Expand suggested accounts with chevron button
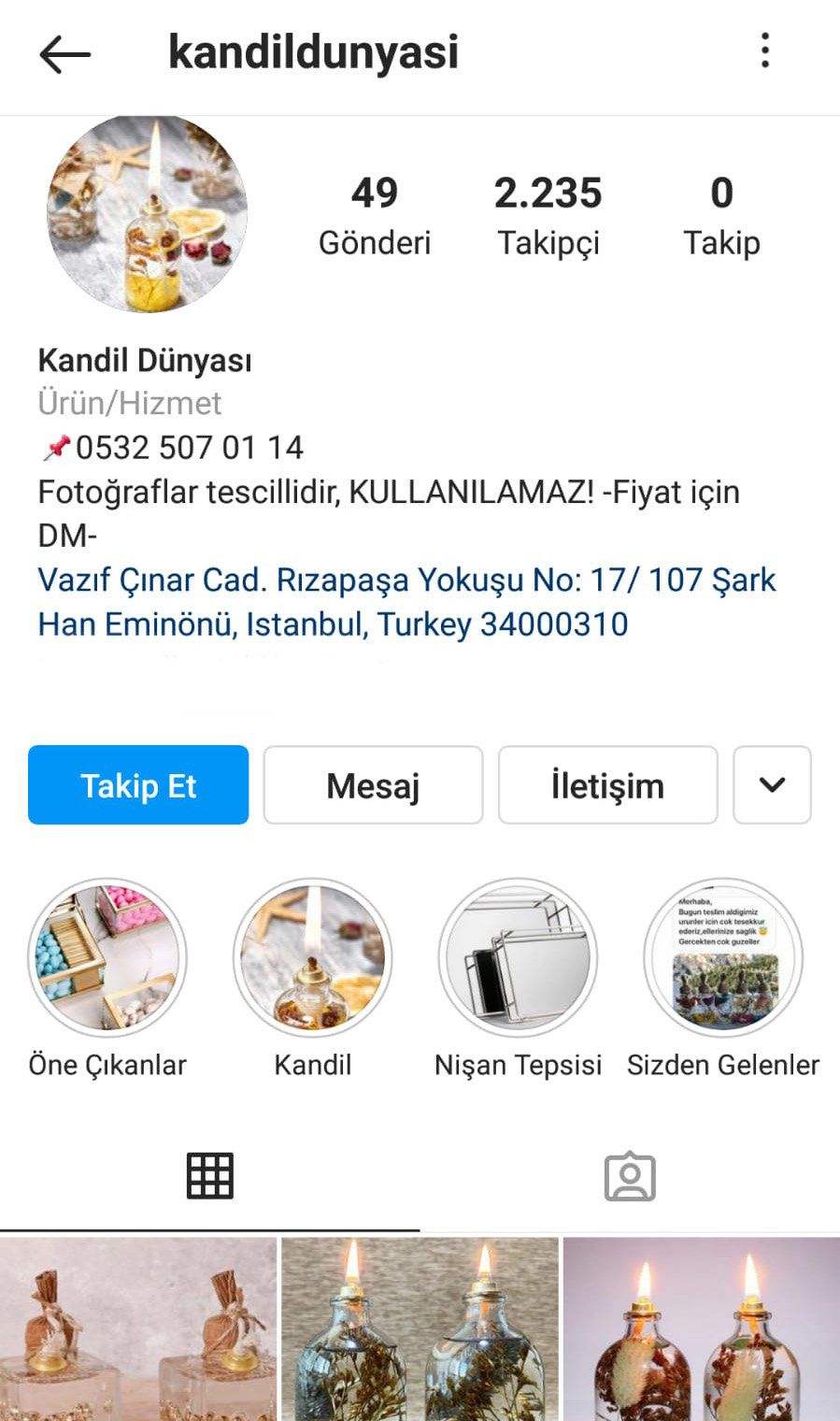This screenshot has width=840, height=1421. click(772, 785)
